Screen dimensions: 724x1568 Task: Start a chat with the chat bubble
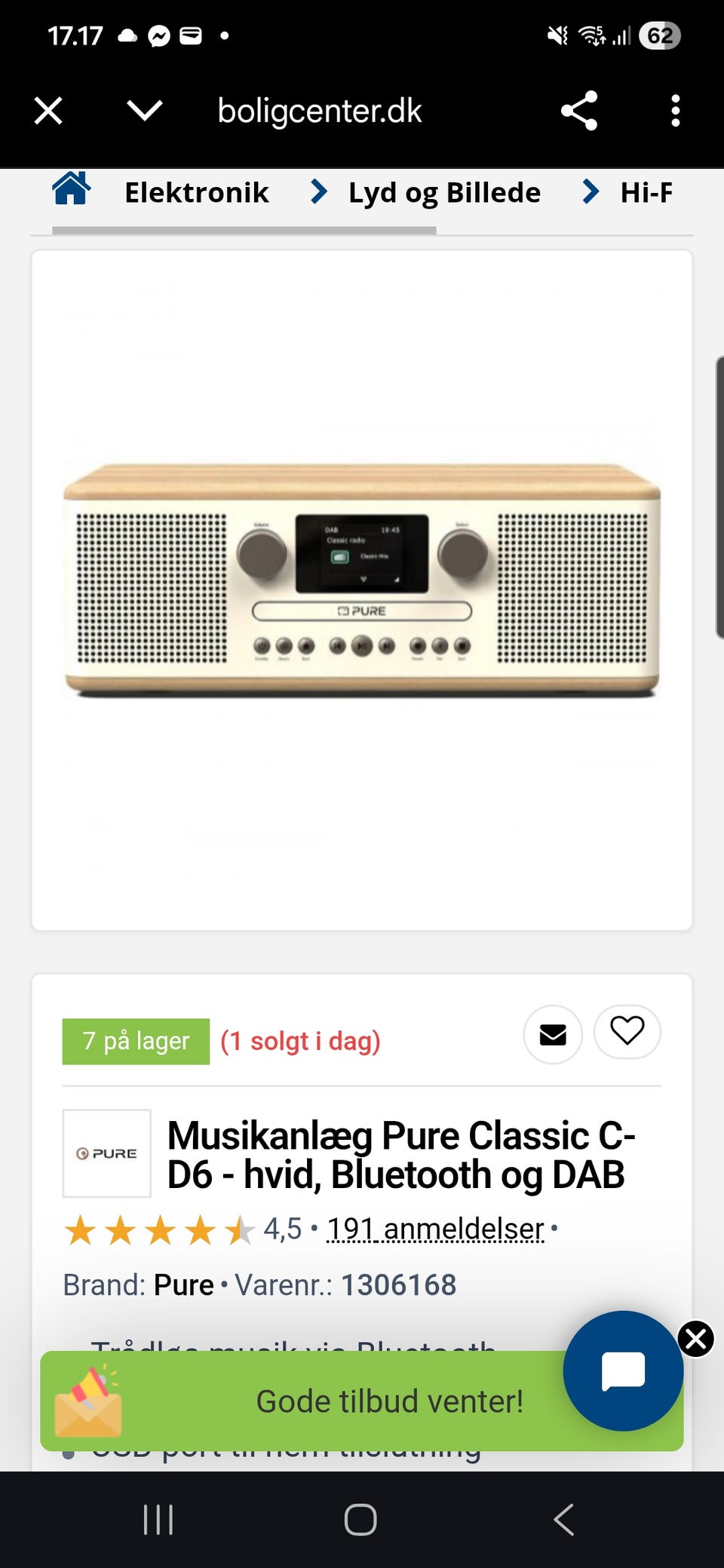pyautogui.click(x=623, y=1370)
